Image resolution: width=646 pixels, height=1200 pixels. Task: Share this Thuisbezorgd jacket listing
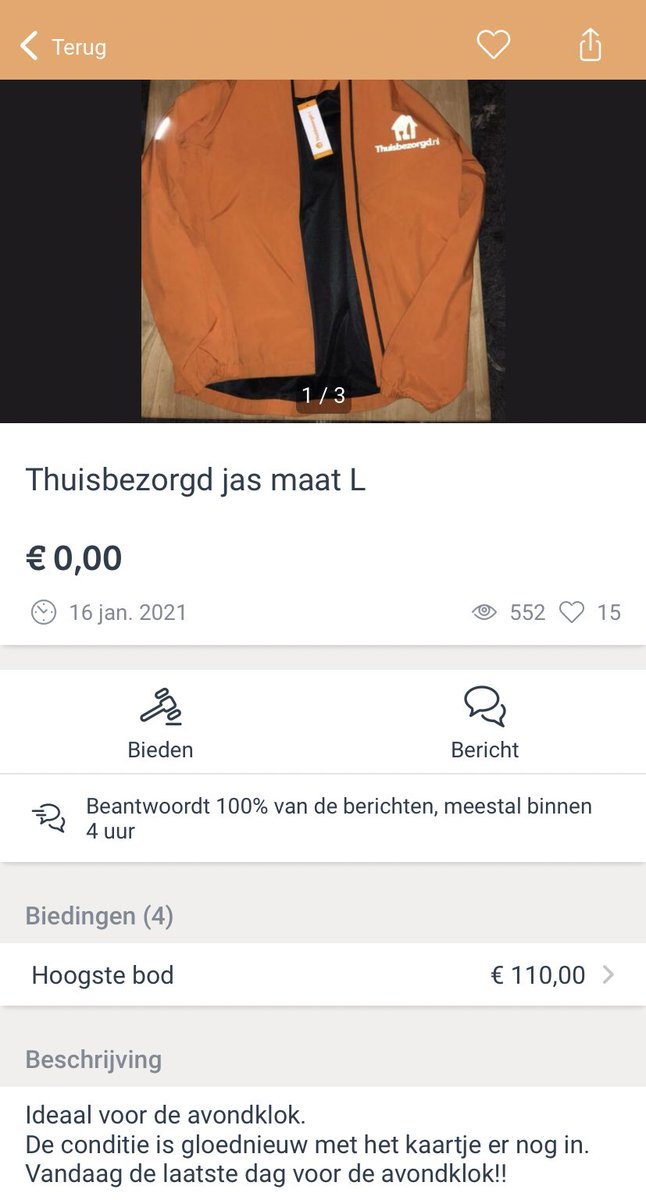[x=590, y=45]
